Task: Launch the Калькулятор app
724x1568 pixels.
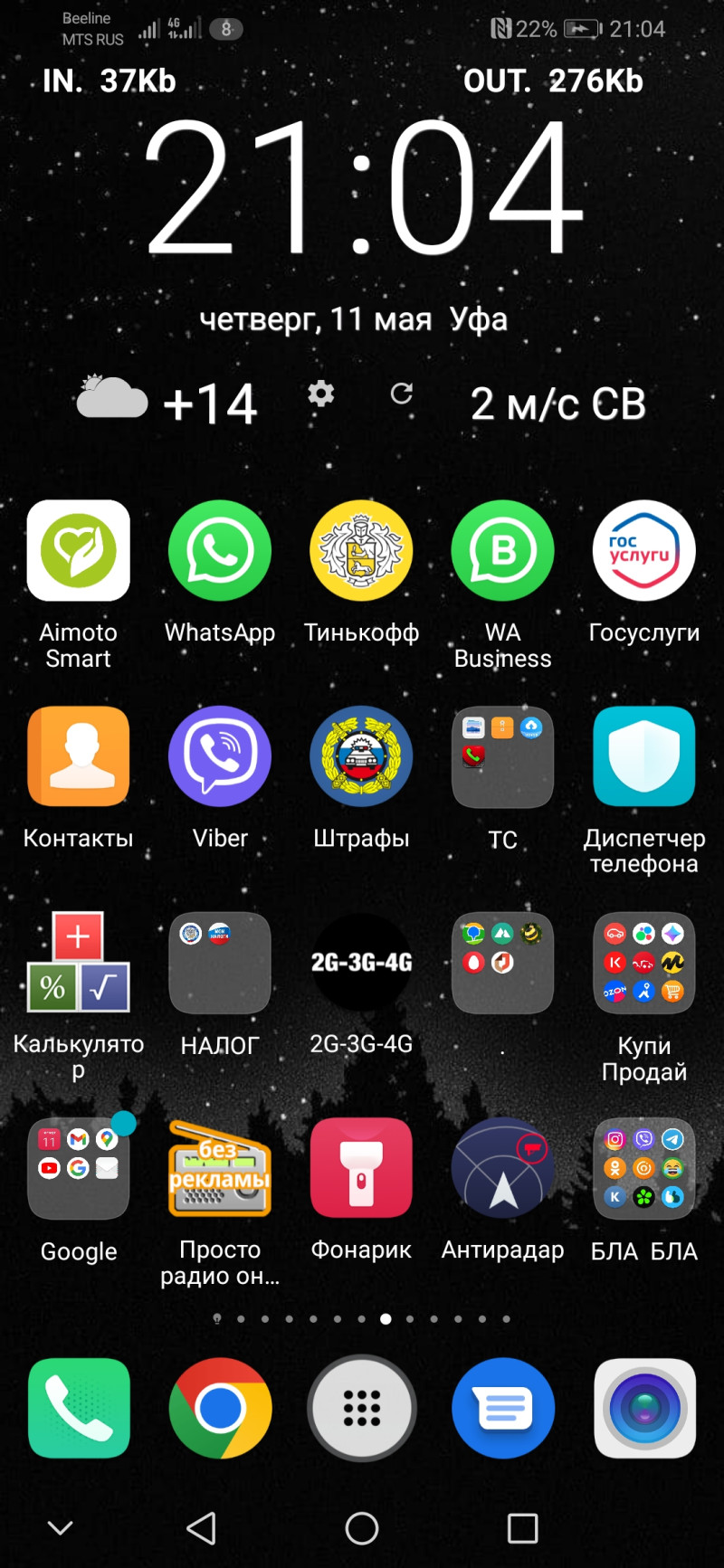Action: click(79, 962)
